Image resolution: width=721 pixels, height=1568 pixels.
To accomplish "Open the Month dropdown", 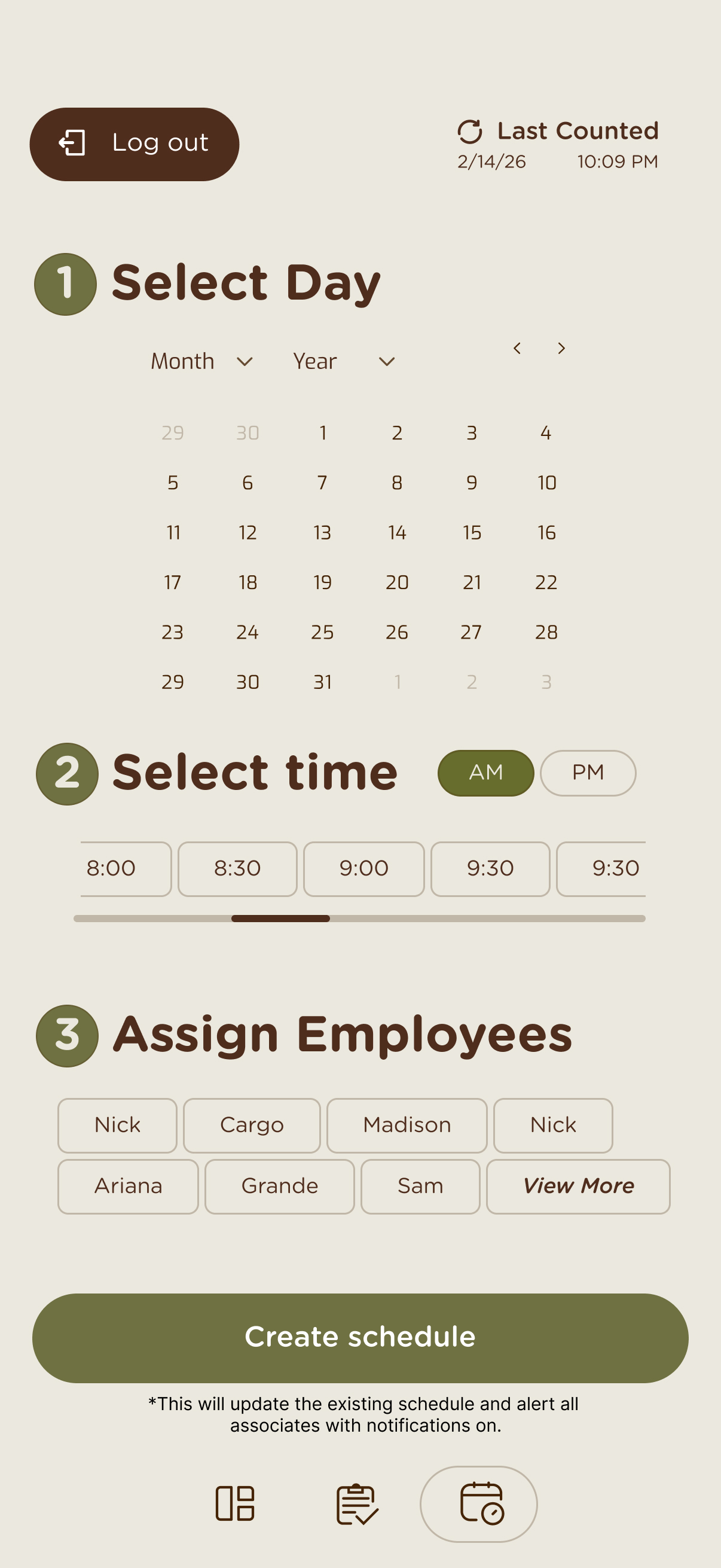I will [202, 361].
